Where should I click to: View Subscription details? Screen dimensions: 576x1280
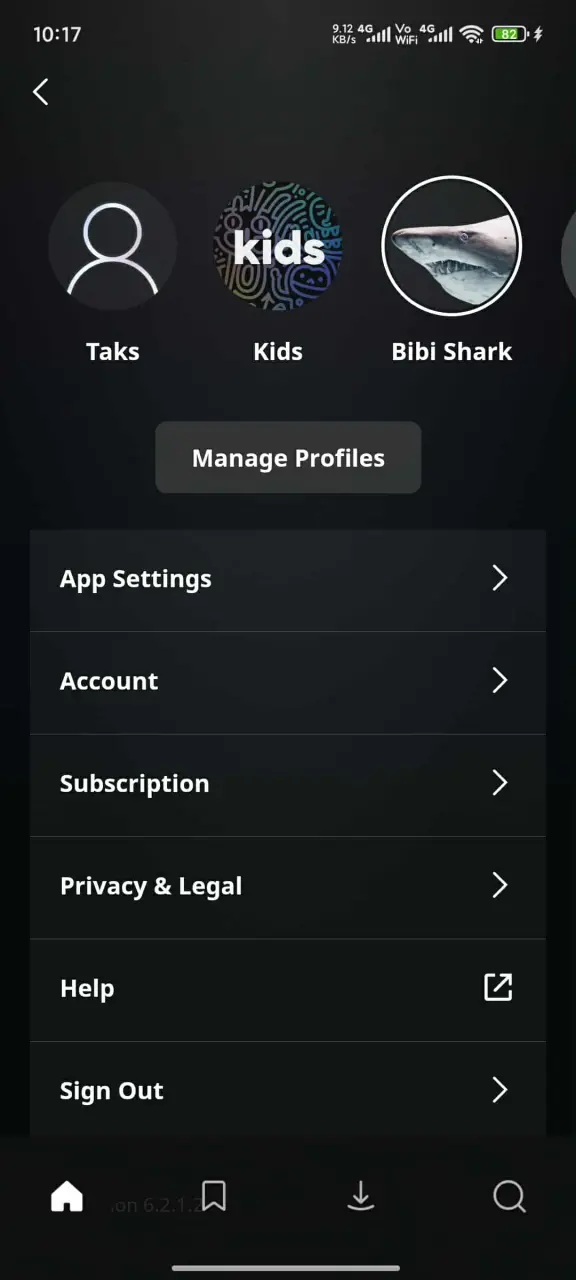coord(288,784)
